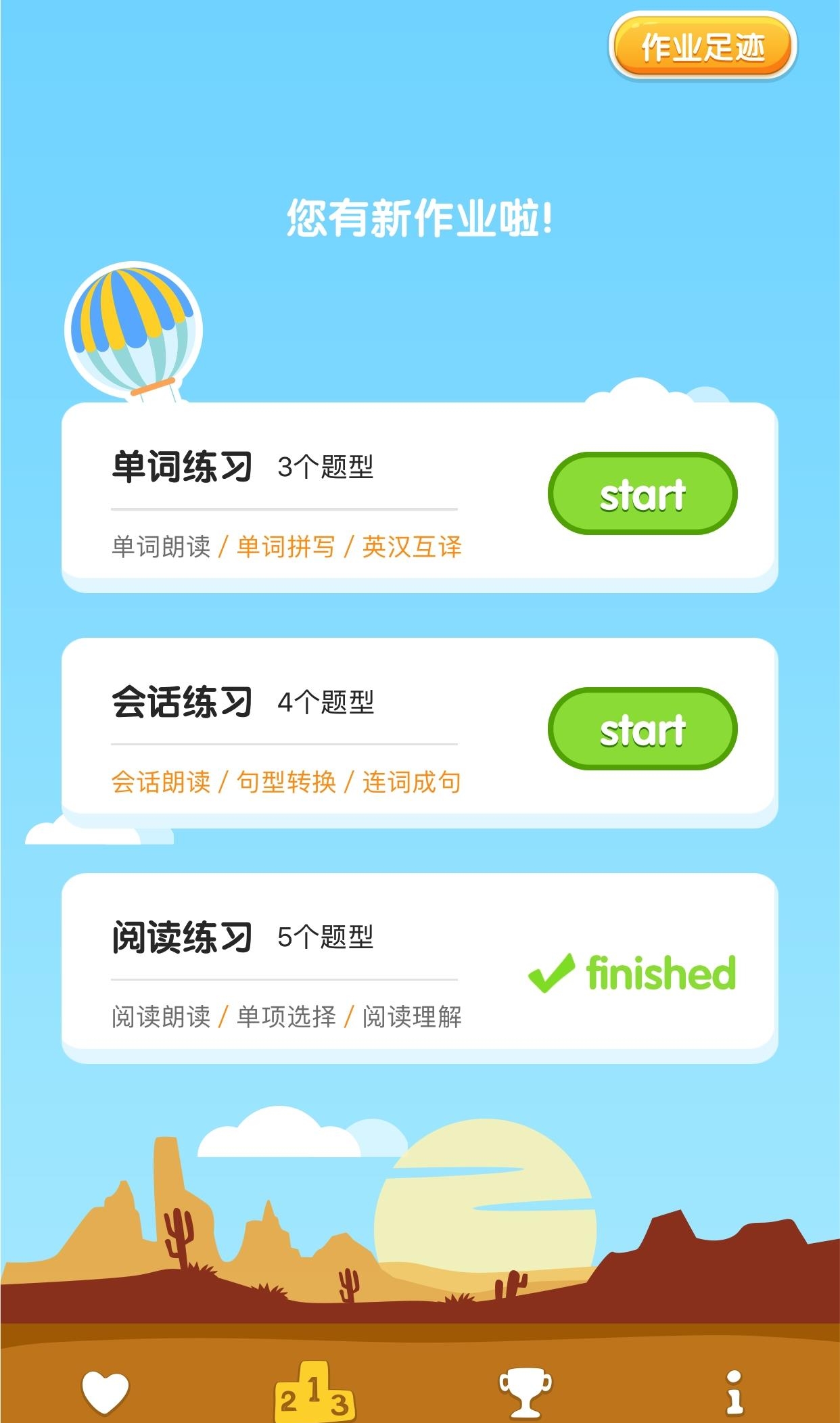The height and width of the screenshot is (1423, 840).
Task: Switch to the ranking podium tab
Action: [314, 1393]
